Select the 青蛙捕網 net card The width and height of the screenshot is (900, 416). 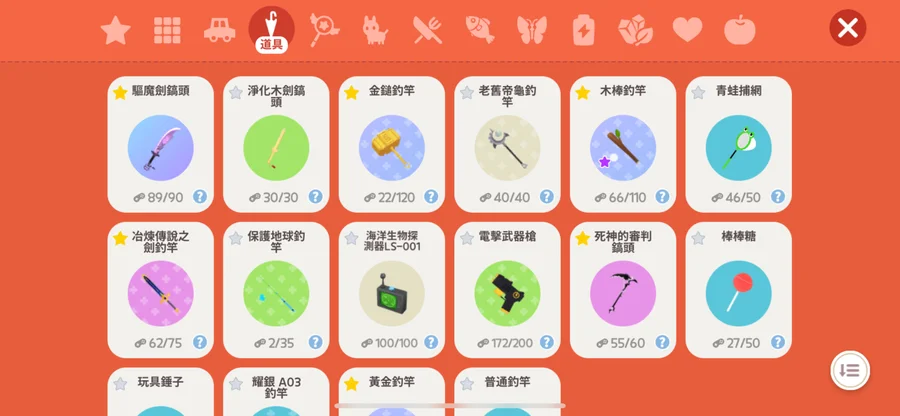tap(739, 146)
